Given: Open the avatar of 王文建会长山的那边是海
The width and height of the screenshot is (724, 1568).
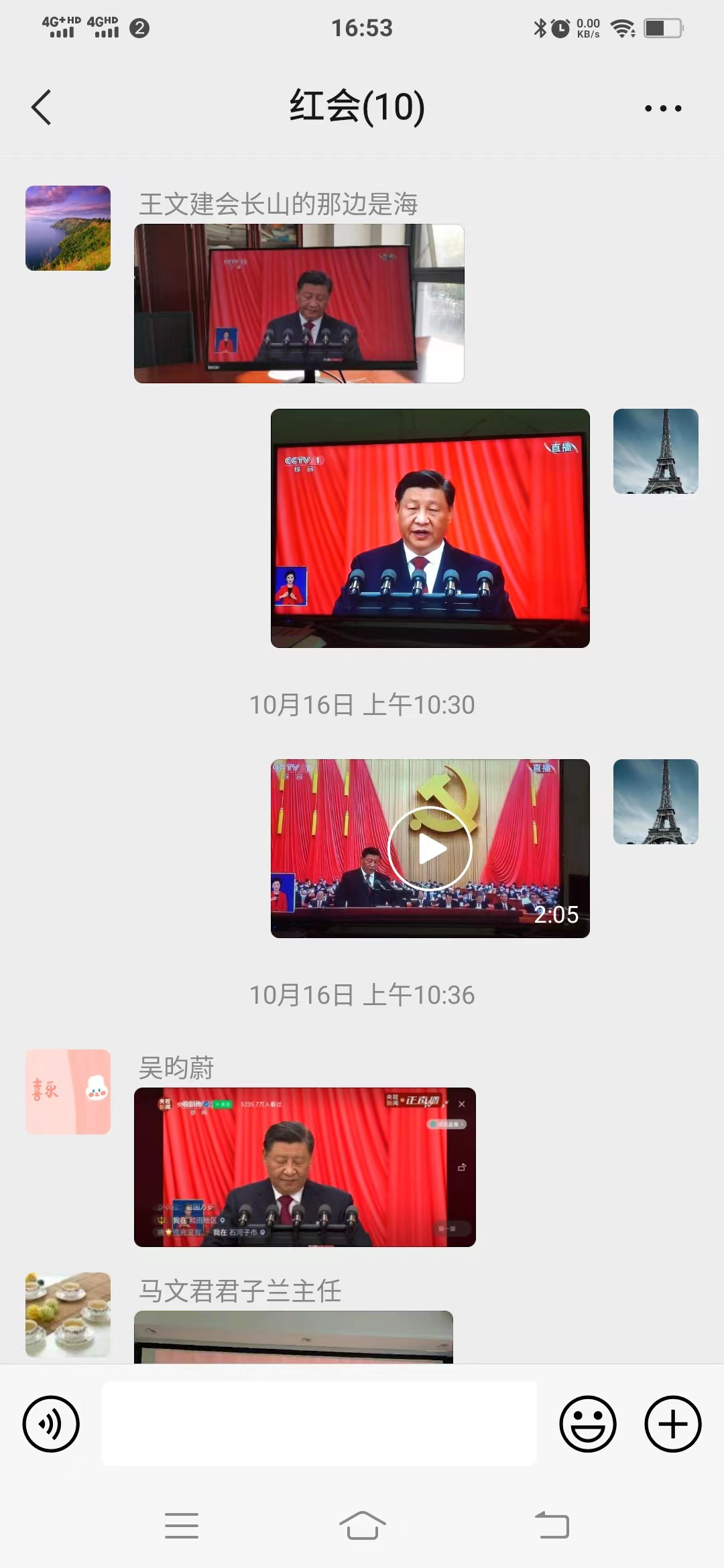Looking at the screenshot, I should click(68, 228).
